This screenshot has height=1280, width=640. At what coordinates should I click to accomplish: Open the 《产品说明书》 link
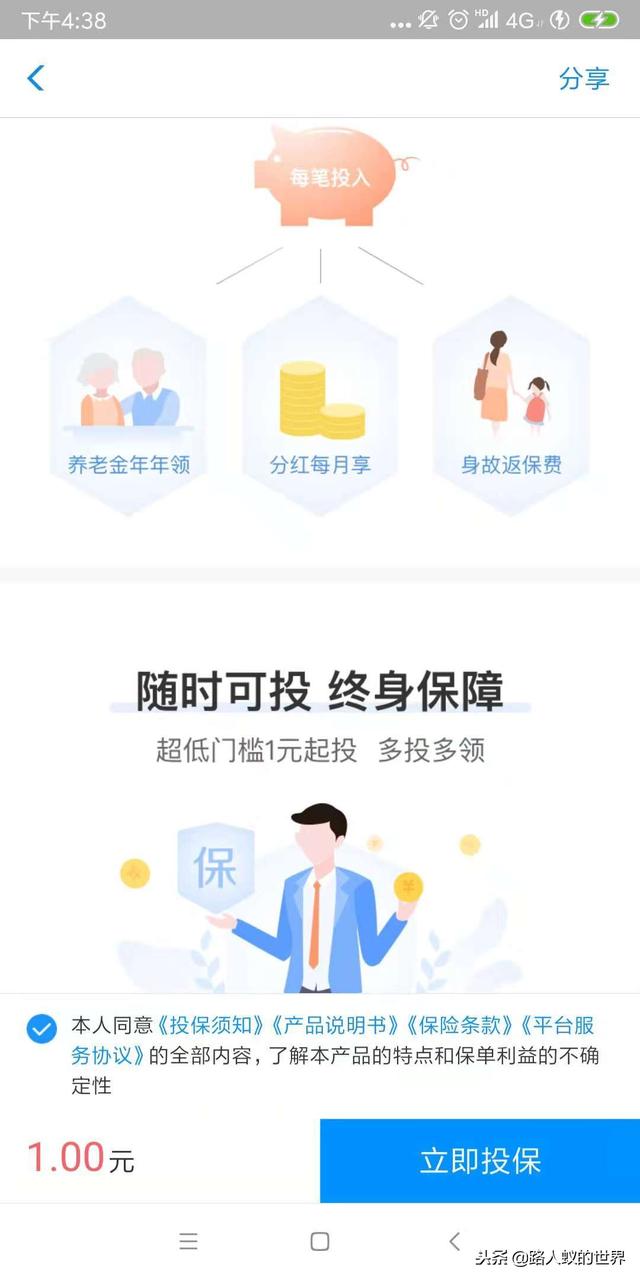pos(330,1025)
